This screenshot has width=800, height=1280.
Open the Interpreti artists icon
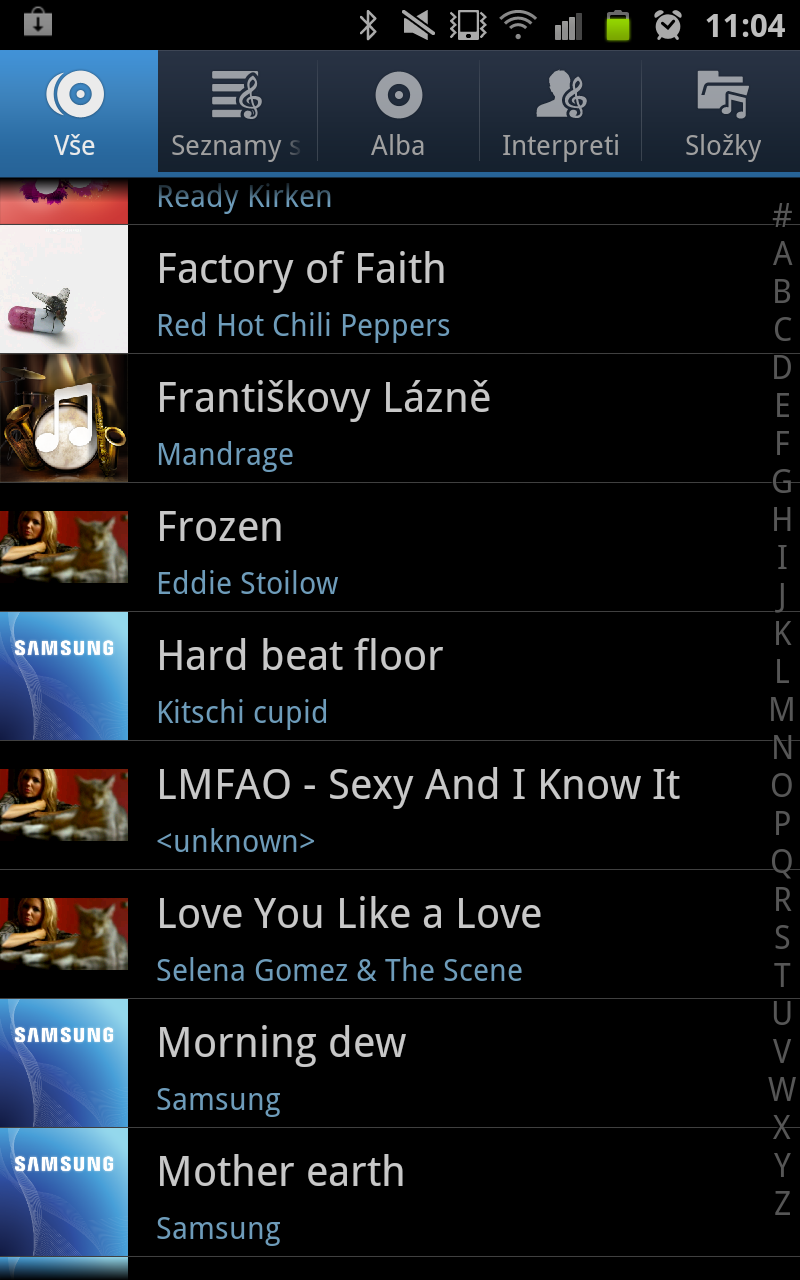(x=560, y=95)
